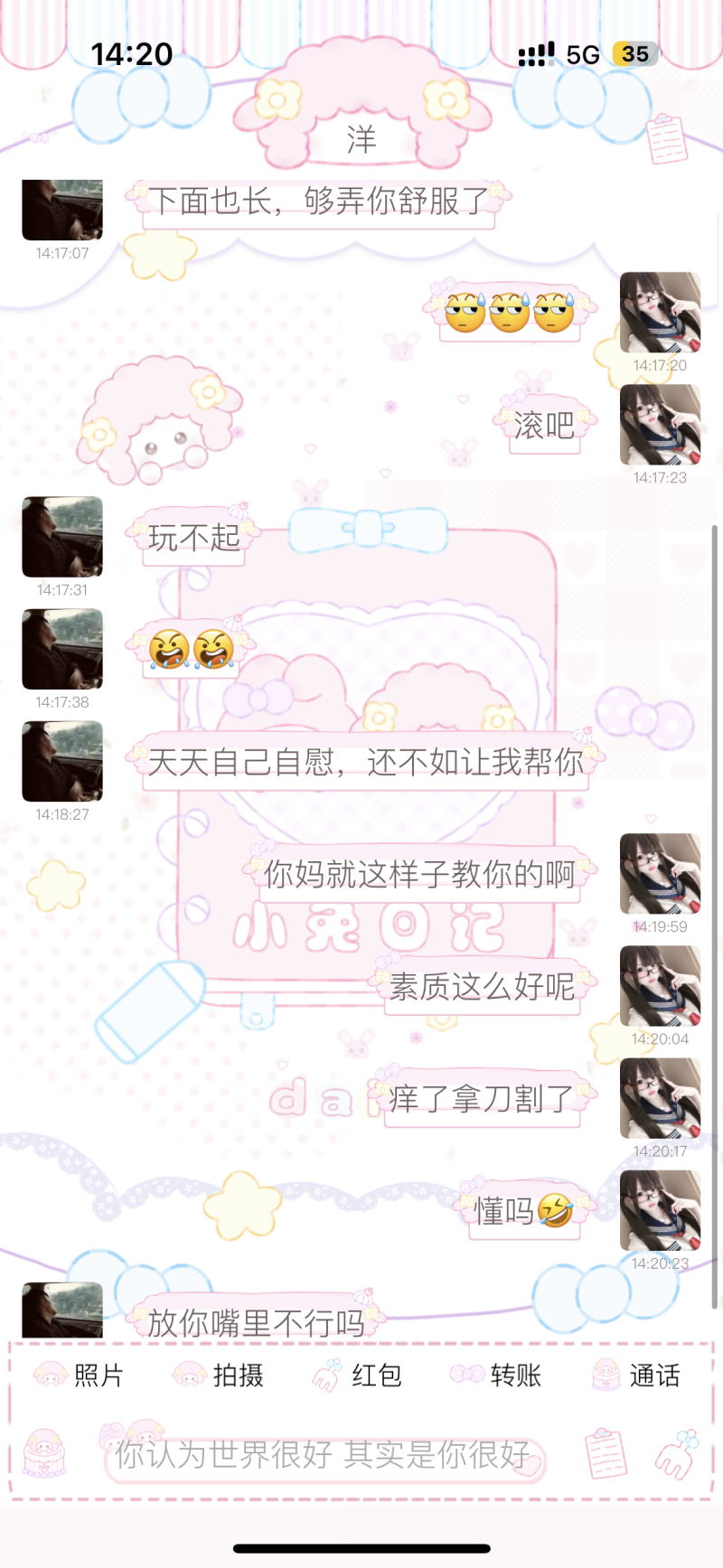Open the 照片 photo picker
Image resolution: width=723 pixels, height=1568 pixels.
[x=80, y=1376]
